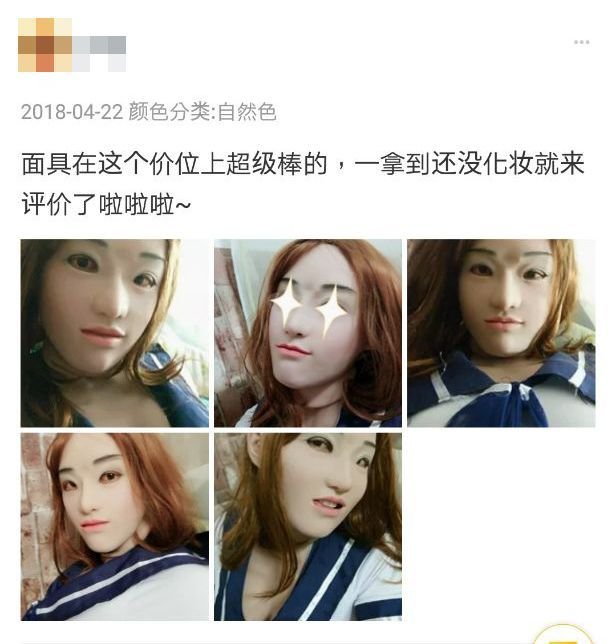The height and width of the screenshot is (644, 616).
Task: Open the review photo with sparkle stickers
Action: click(x=308, y=333)
